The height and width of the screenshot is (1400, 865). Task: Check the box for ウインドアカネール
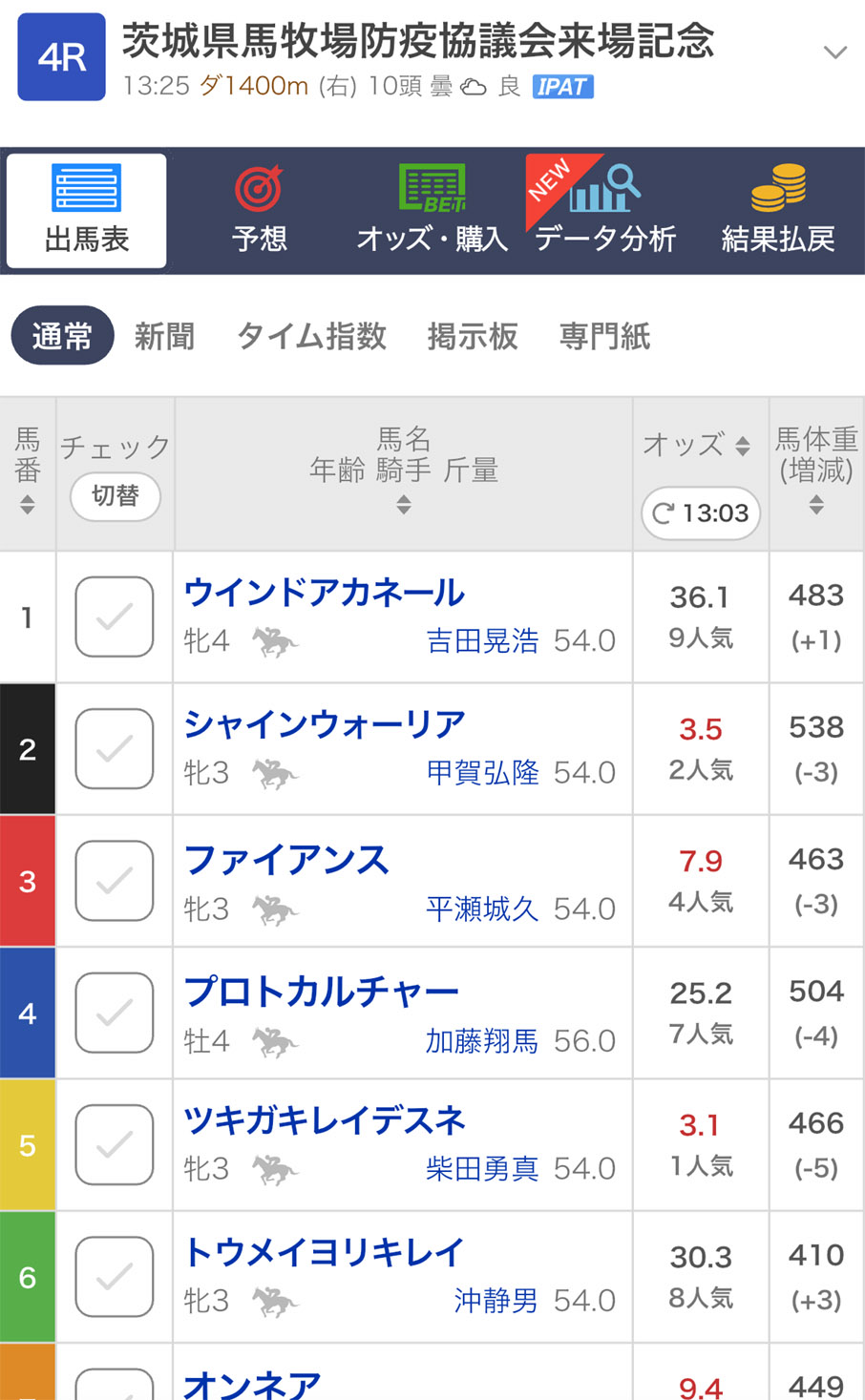point(115,616)
